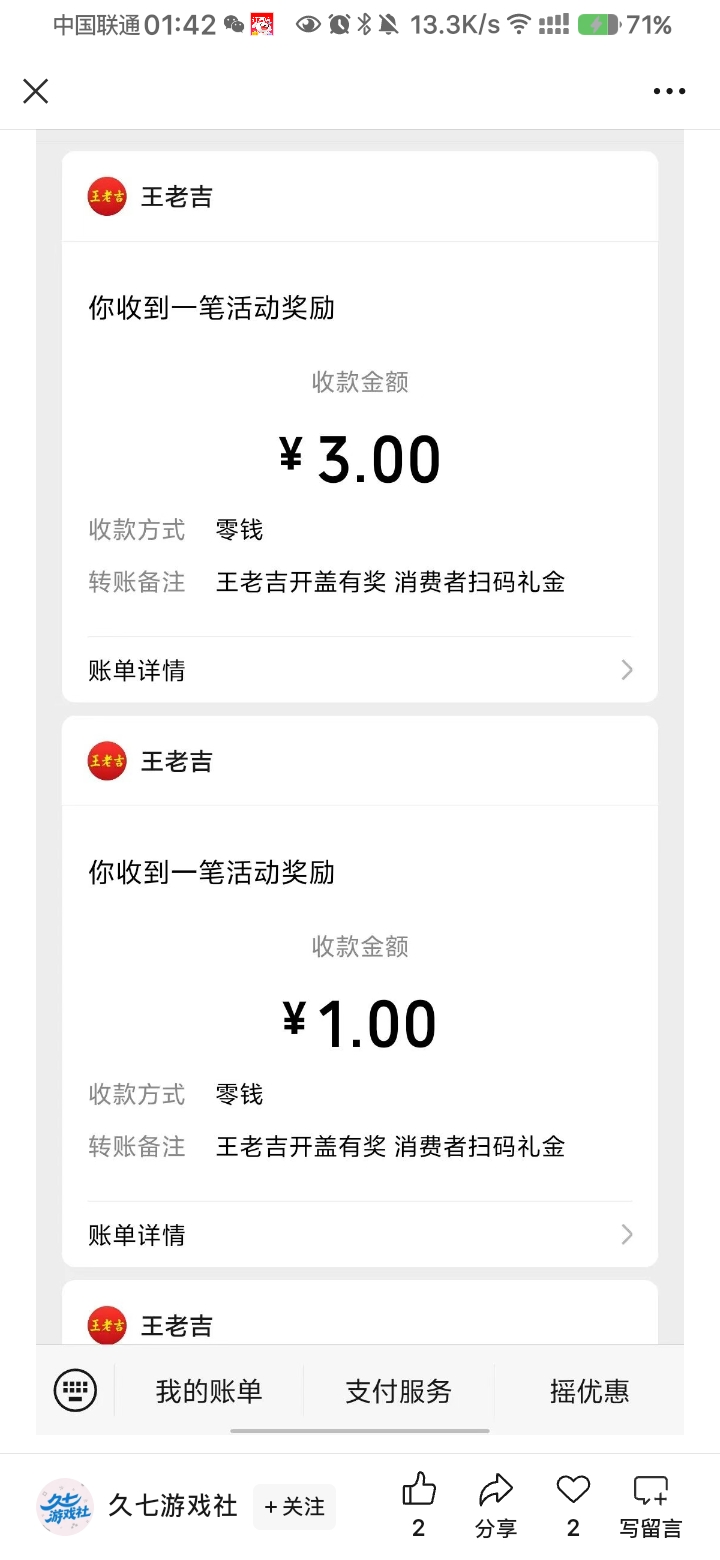Write a comment via 写留言
720x1560 pixels.
point(650,1505)
